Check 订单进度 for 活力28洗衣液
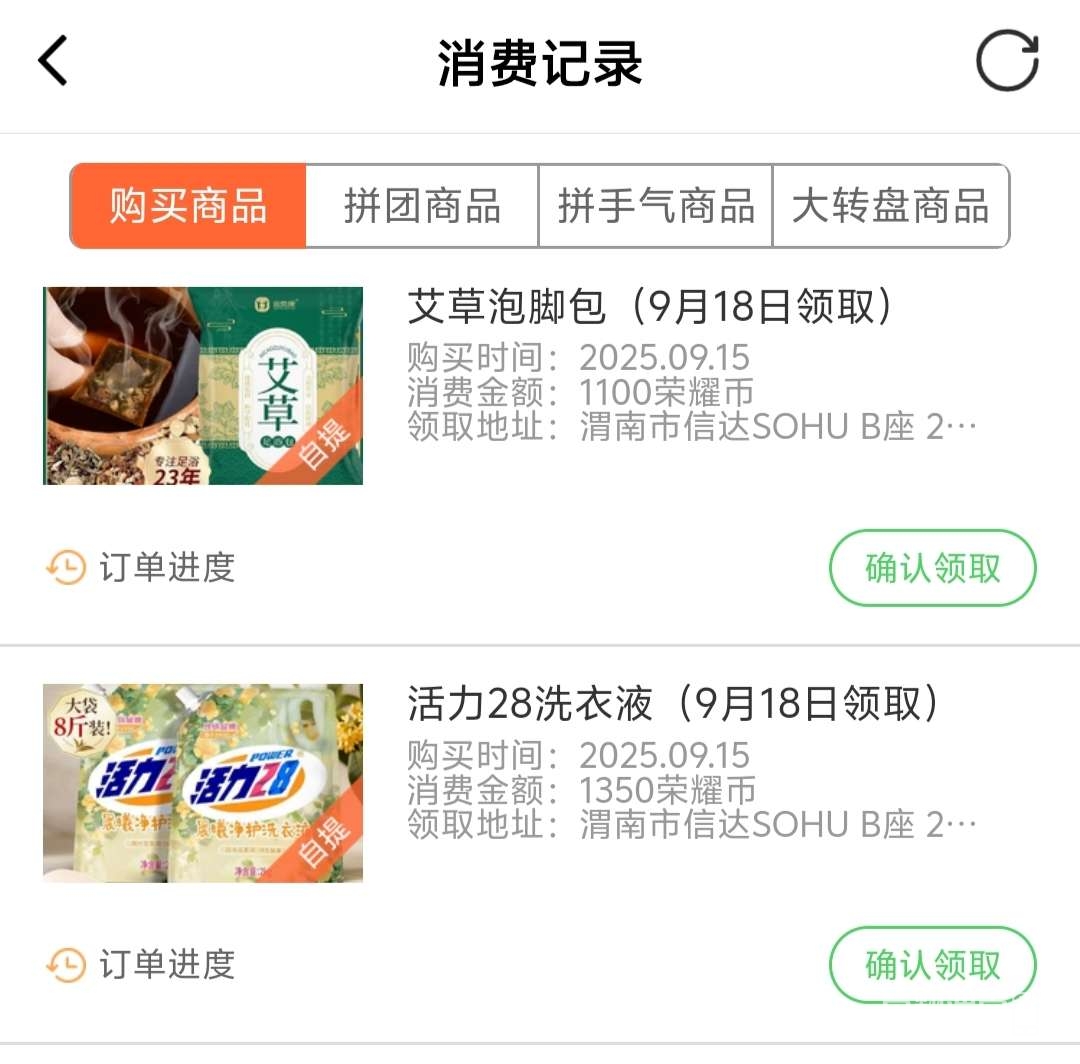 point(141,965)
